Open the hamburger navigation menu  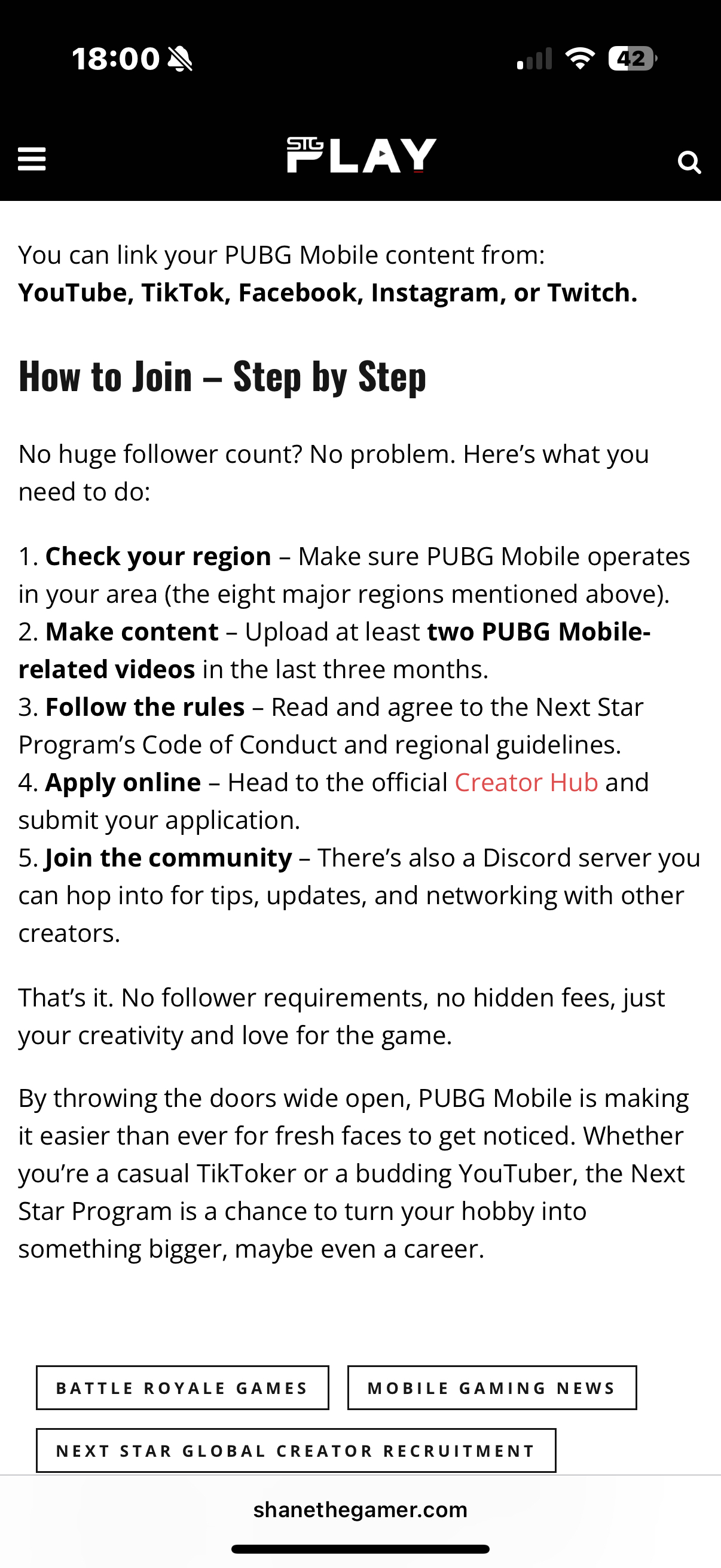(x=32, y=160)
